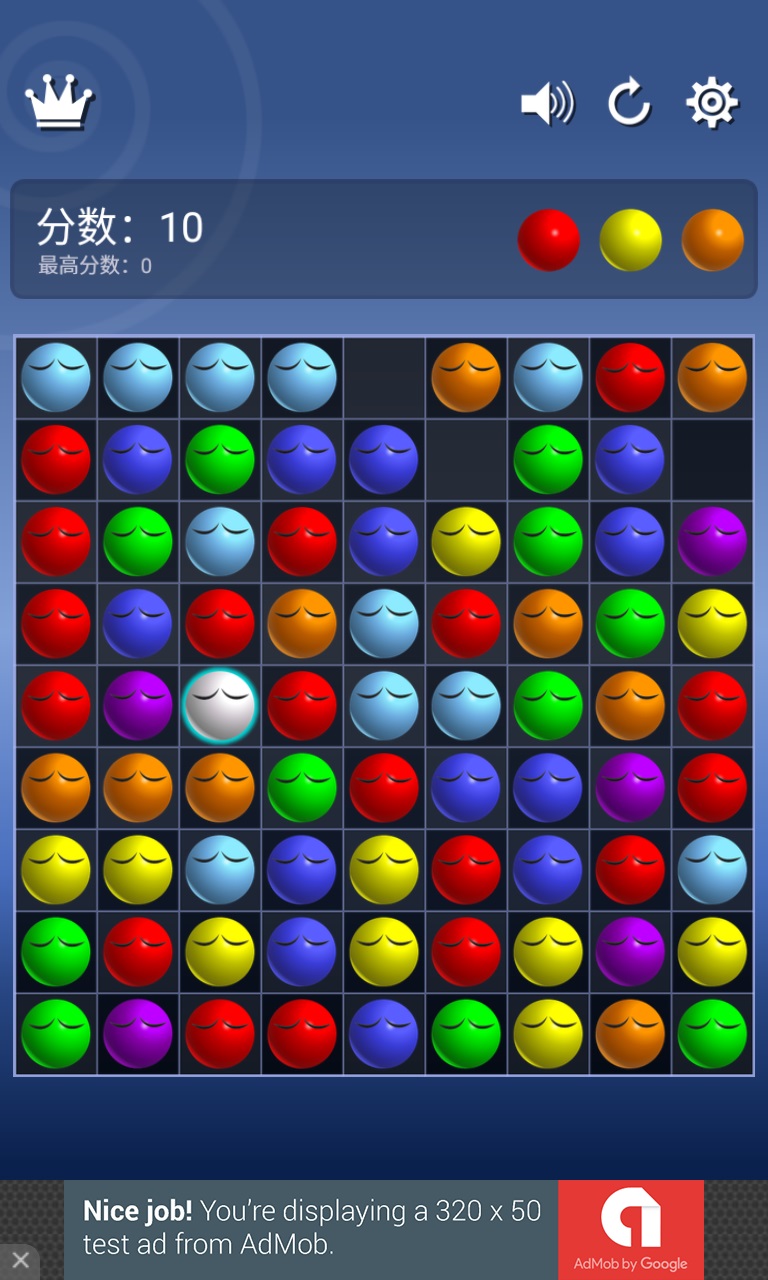Tap the empty cell in the top row
Viewport: 768px width, 1280px height.
384,377
